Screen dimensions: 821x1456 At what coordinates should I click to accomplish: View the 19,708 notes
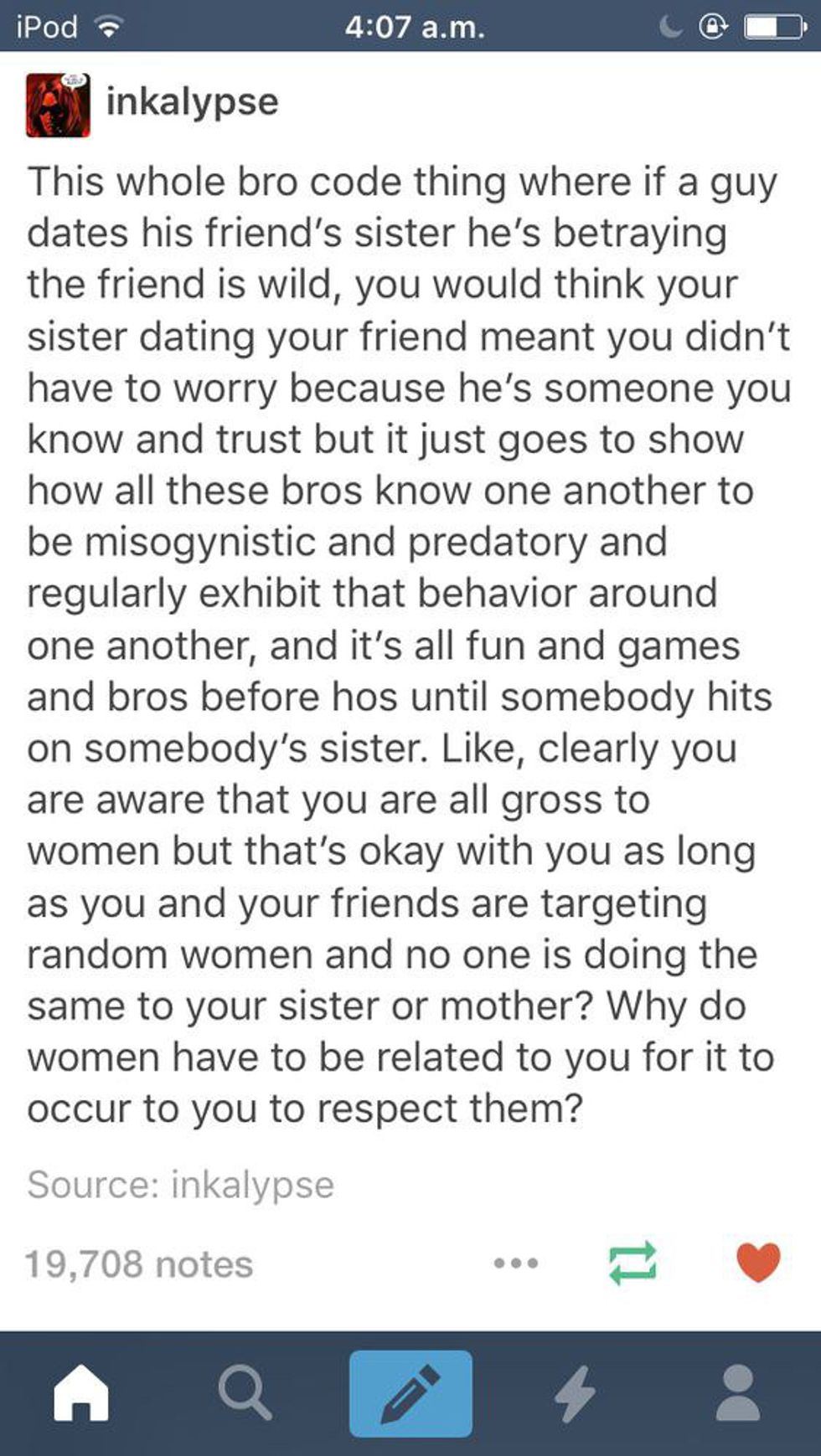click(x=138, y=1263)
